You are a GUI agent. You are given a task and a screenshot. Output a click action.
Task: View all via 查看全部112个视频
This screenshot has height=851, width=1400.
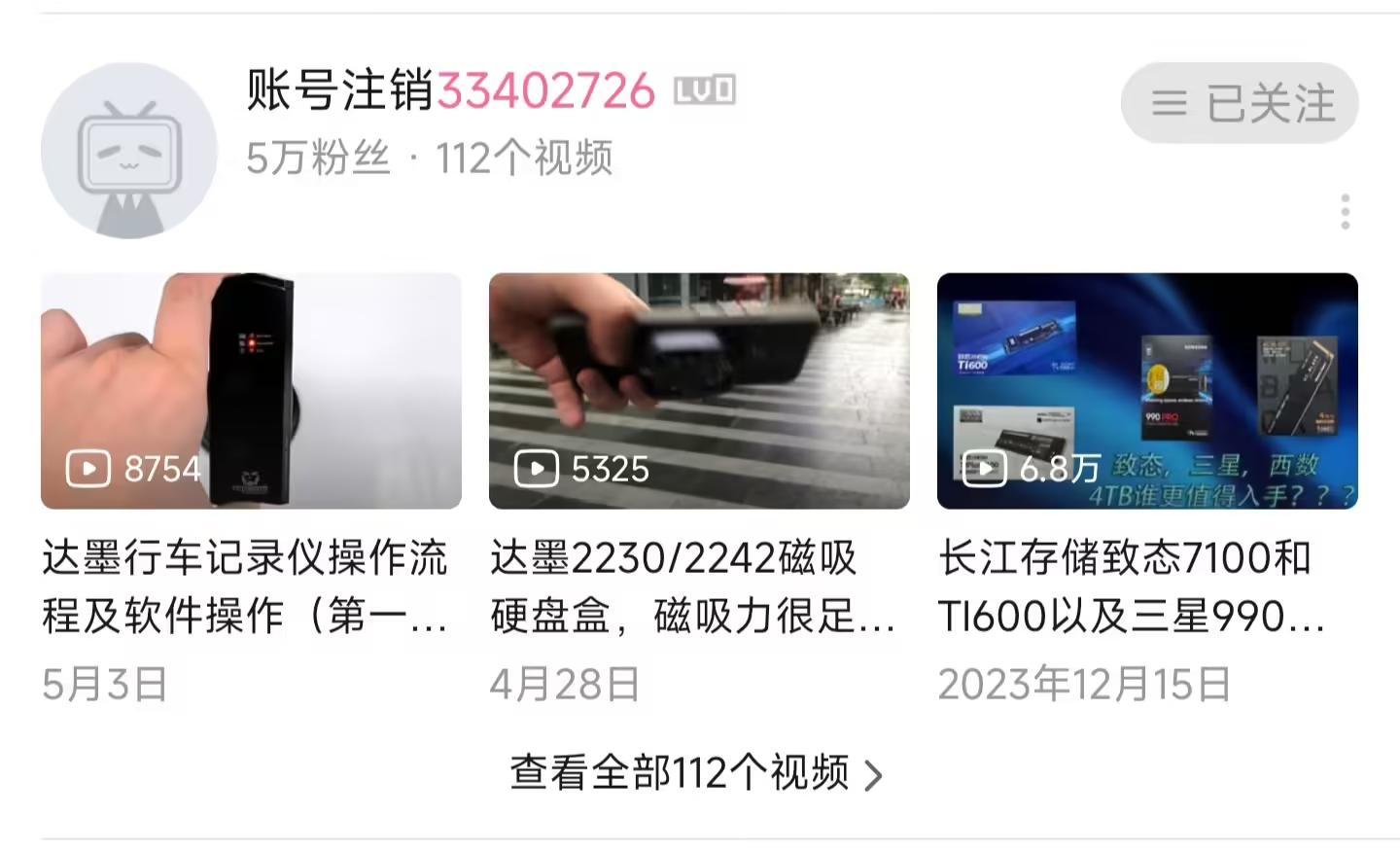(x=697, y=773)
